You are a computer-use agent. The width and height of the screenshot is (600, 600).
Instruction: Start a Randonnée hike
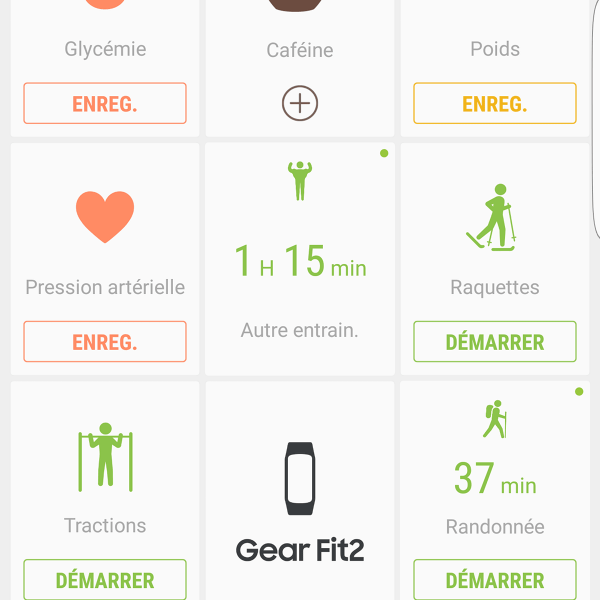495,579
